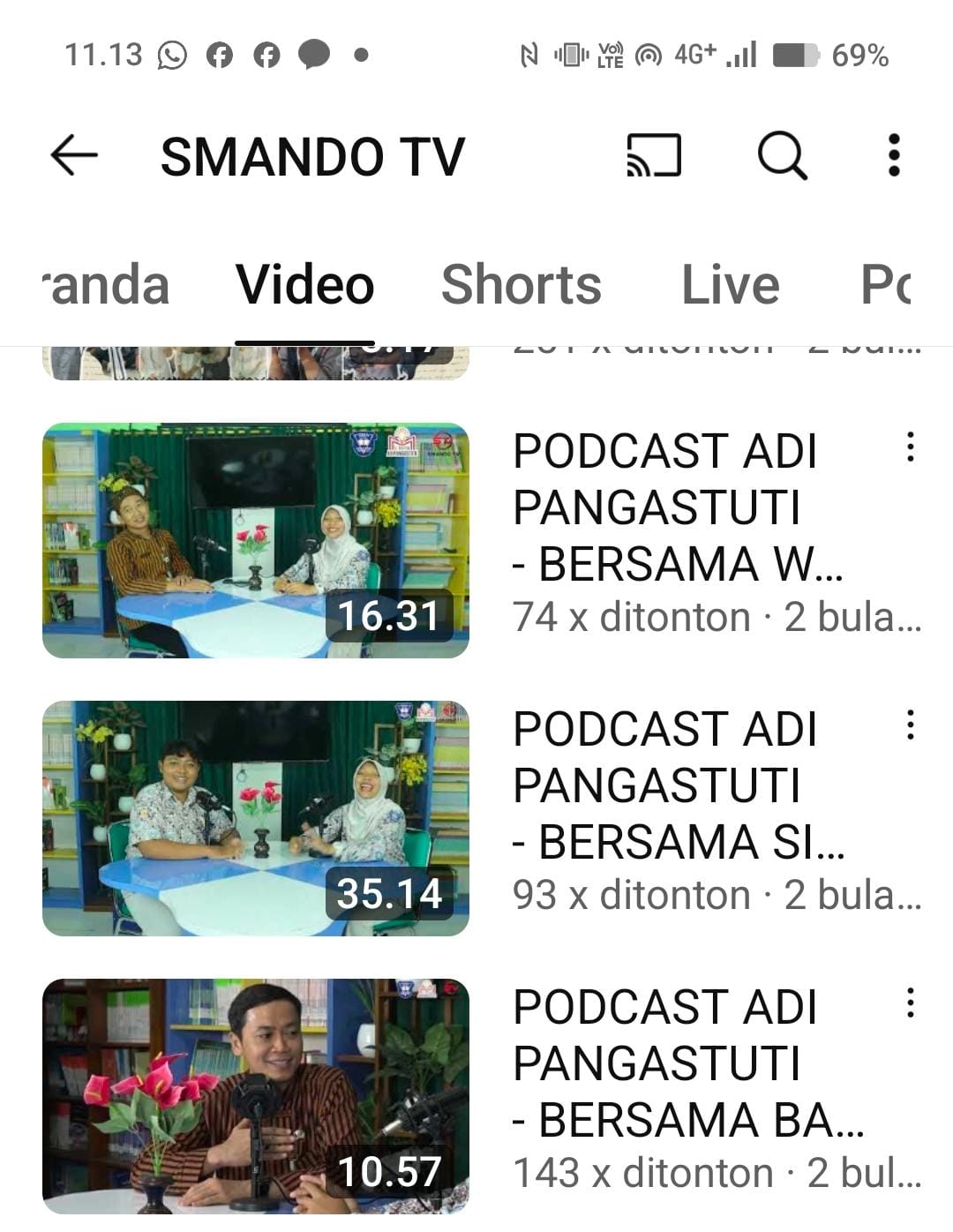Image resolution: width=953 pixels, height=1232 pixels.
Task: Search within the channel
Action: (782, 155)
